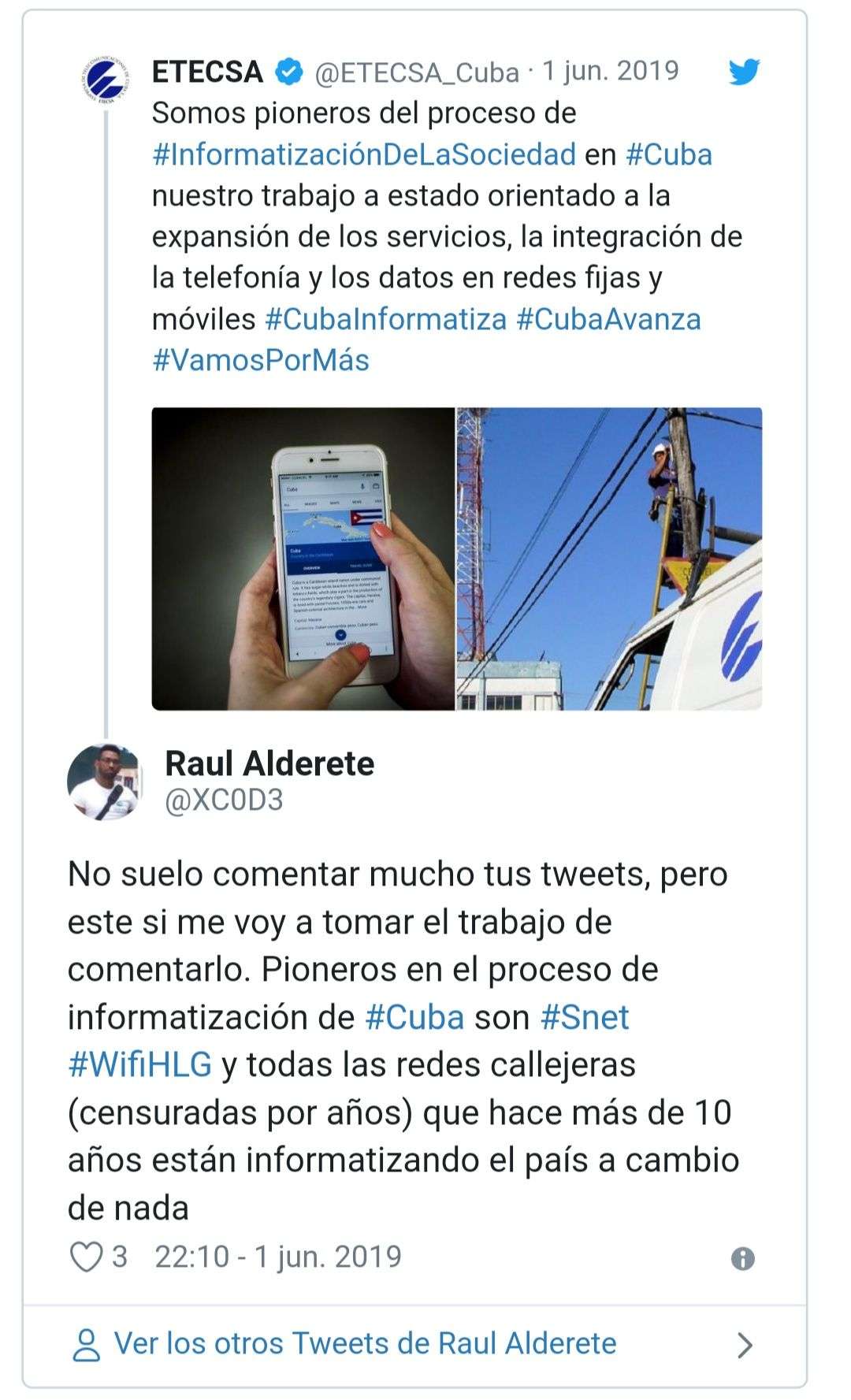The height and width of the screenshot is (1400, 851).
Task: Open the #Snet hashtag in the reply
Action: pyautogui.click(x=585, y=1017)
